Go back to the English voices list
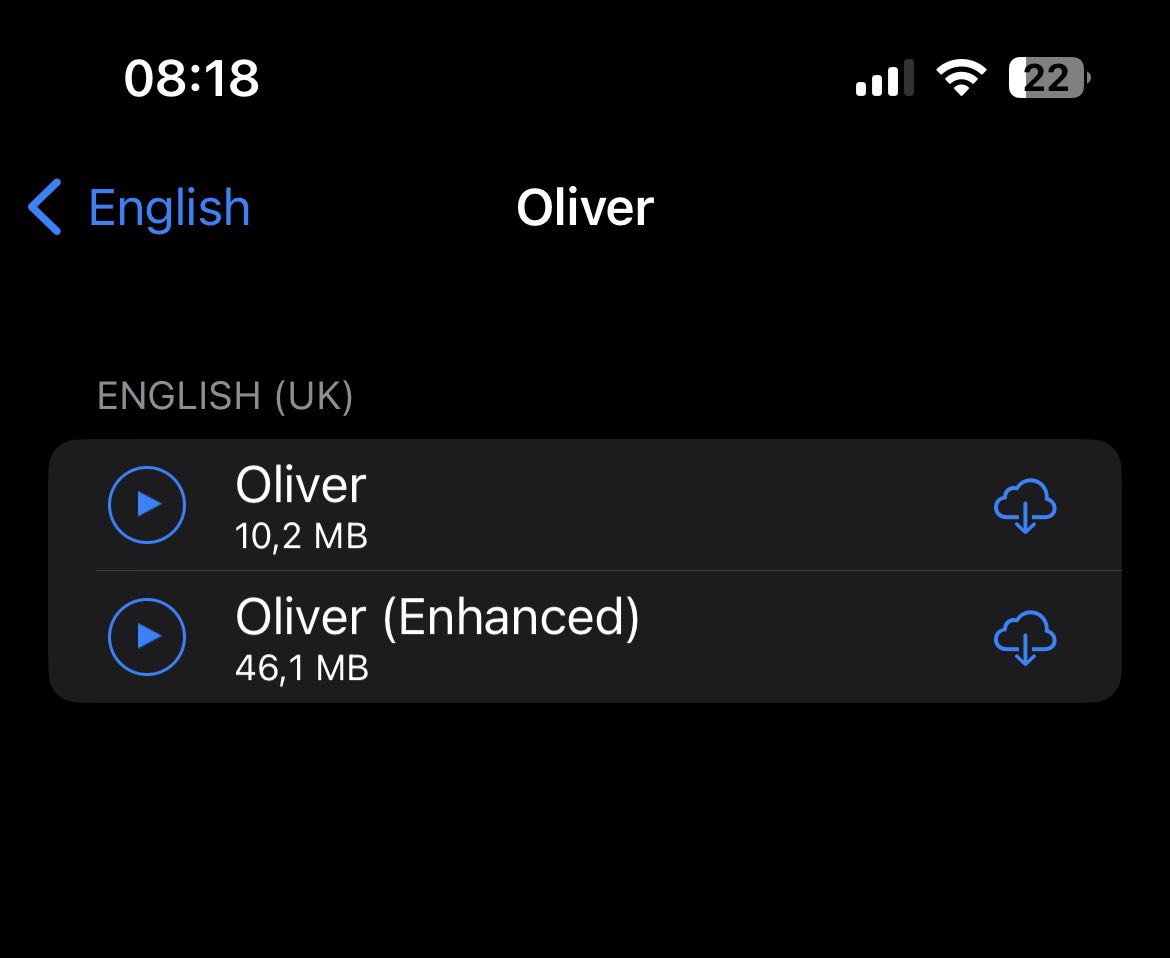 tap(140, 208)
